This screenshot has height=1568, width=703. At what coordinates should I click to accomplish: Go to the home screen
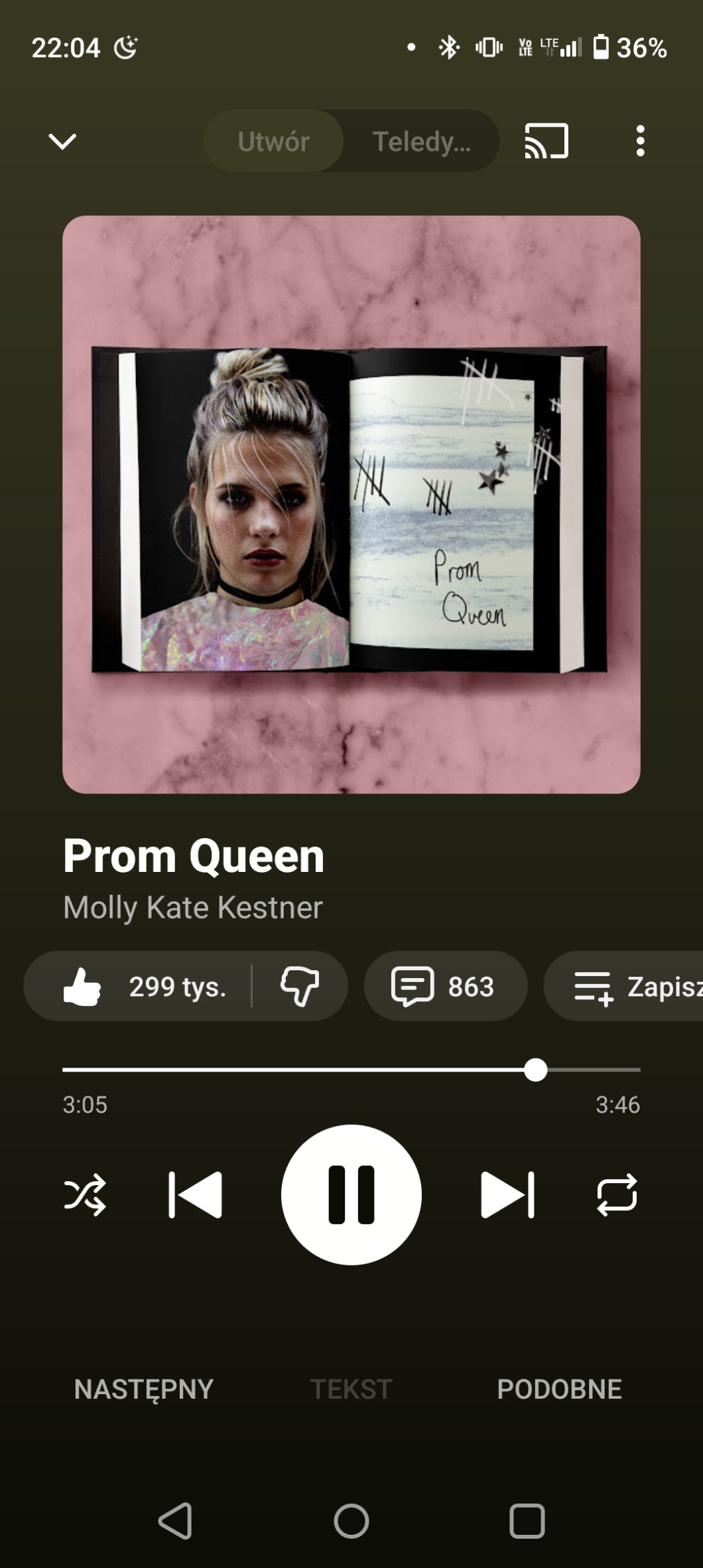click(x=351, y=1521)
